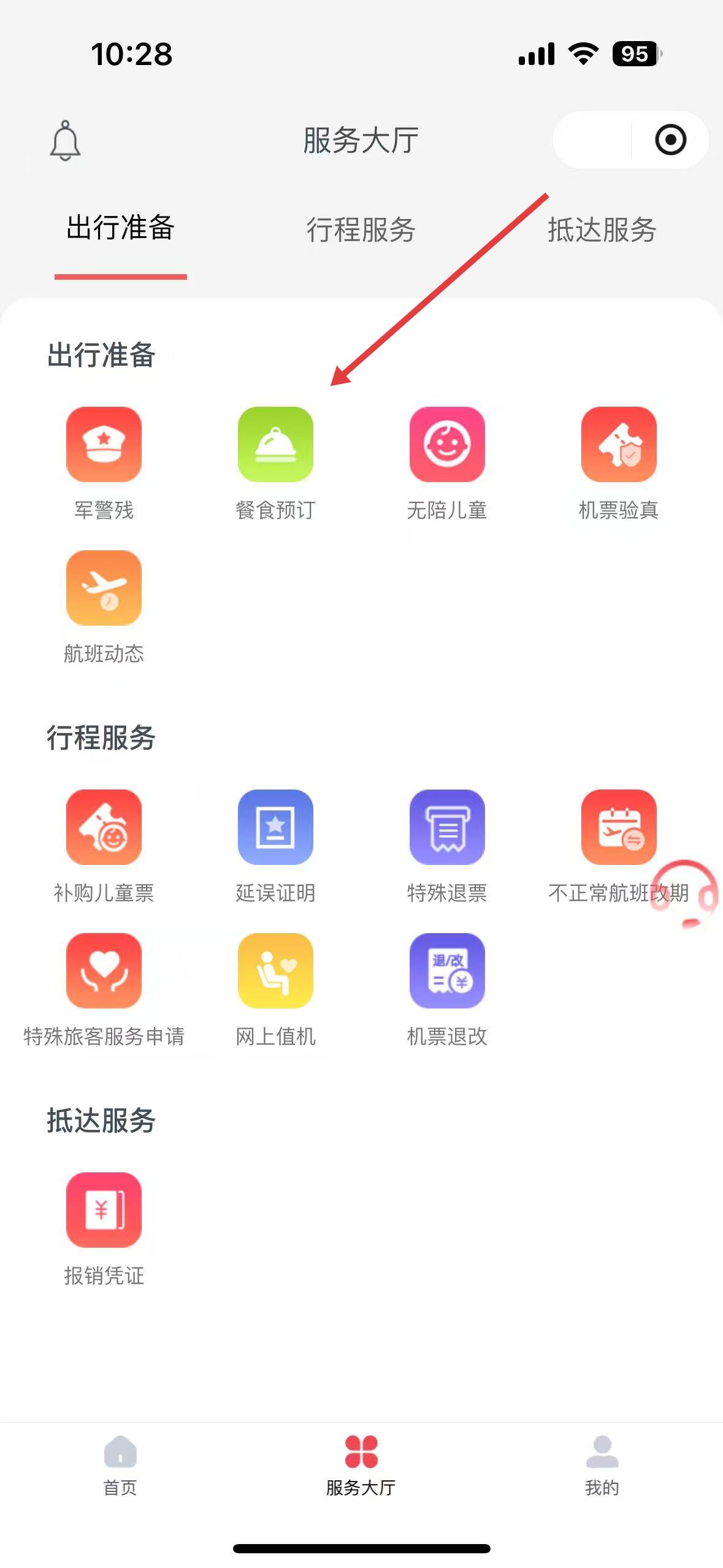
Task: Open 餐食预订 meal booking
Action: [x=275, y=444]
